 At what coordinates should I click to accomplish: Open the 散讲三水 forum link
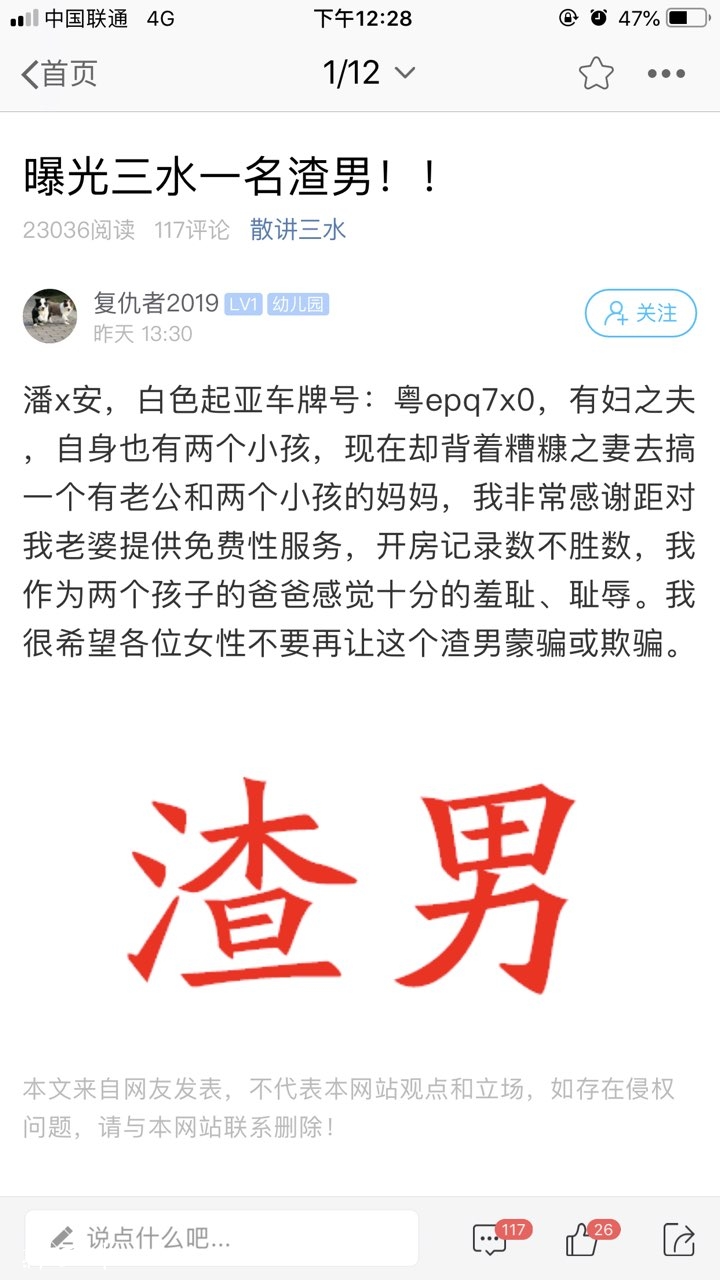point(297,229)
